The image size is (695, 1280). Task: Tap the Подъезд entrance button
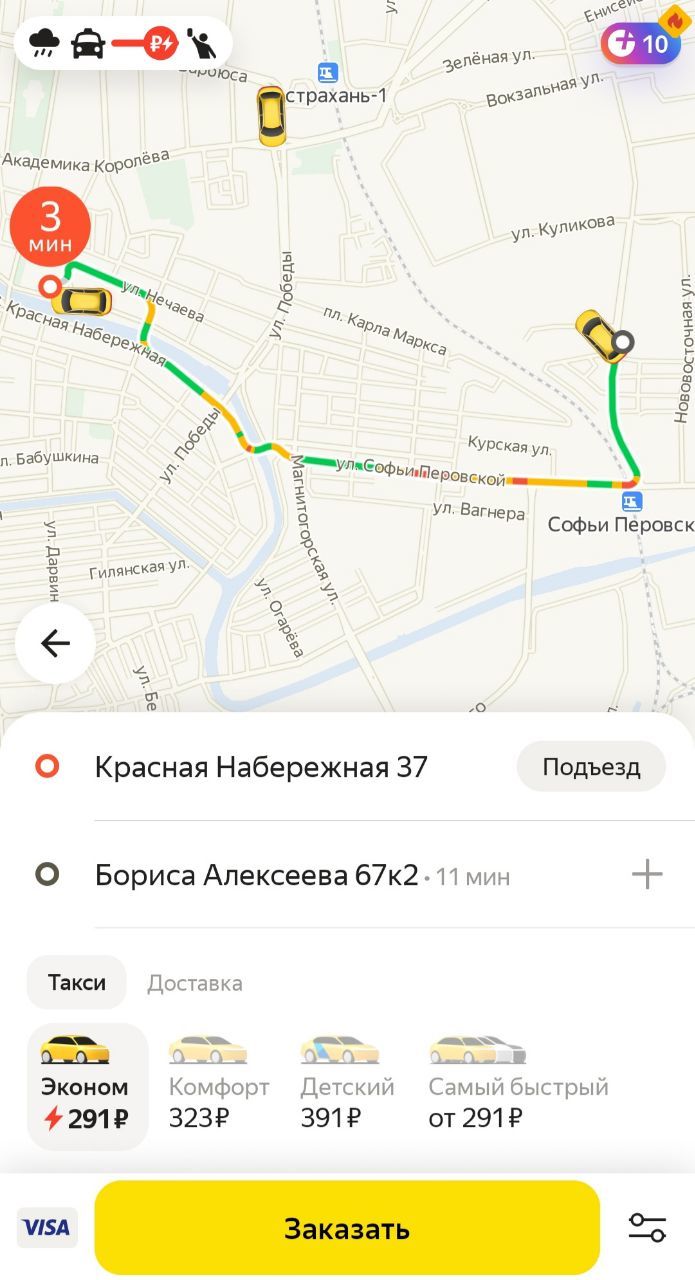click(591, 767)
